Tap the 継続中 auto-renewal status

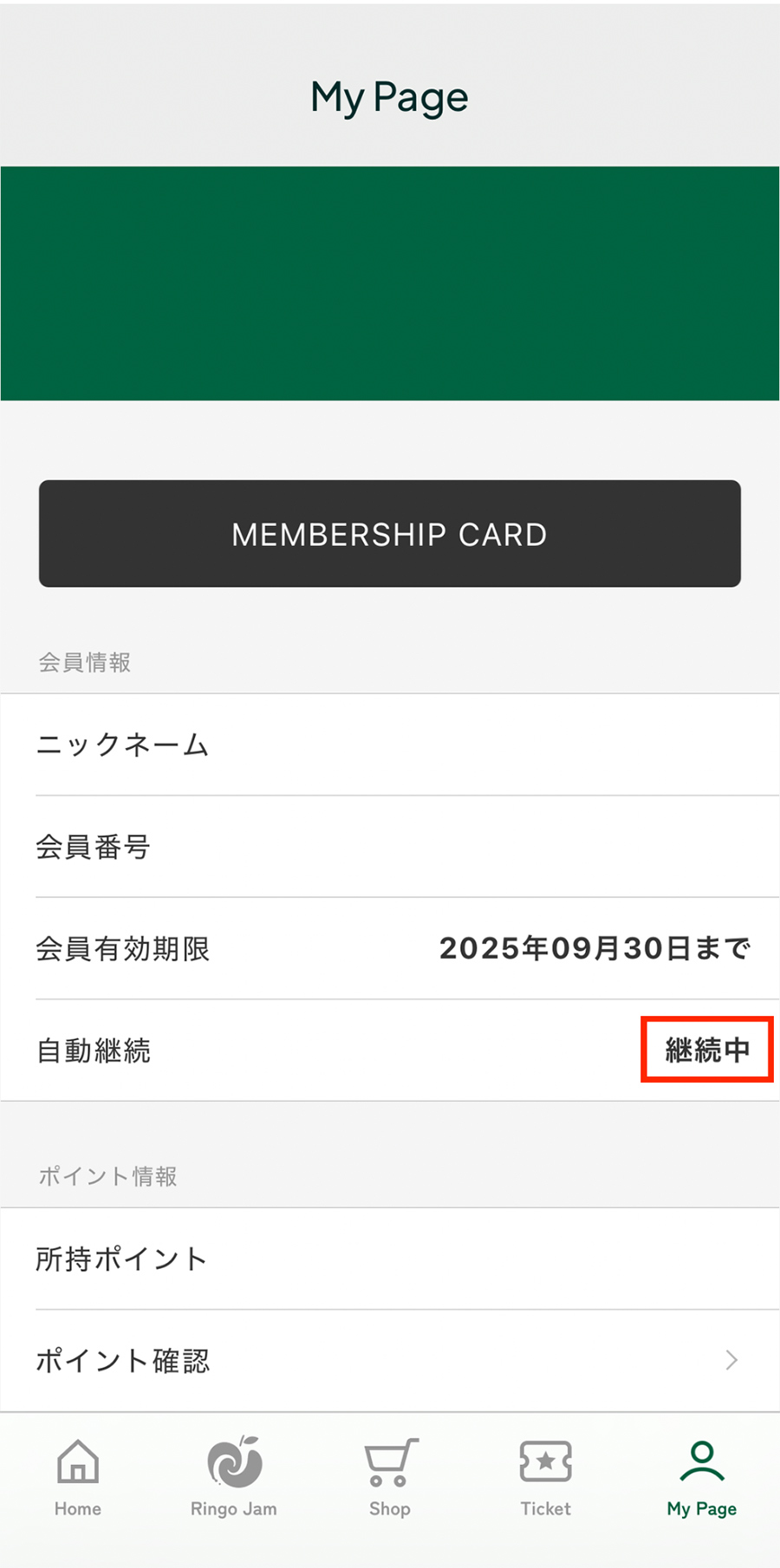pos(707,1050)
